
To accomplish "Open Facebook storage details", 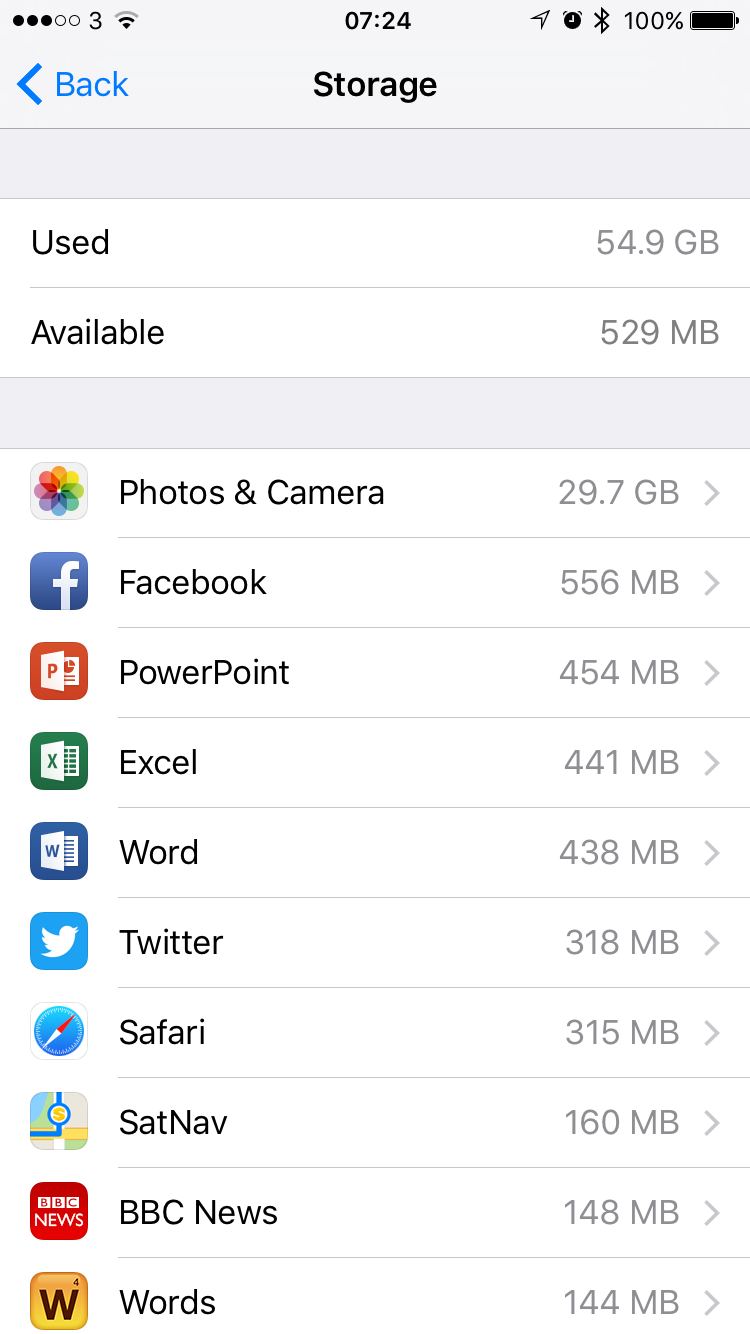I will tap(375, 583).
